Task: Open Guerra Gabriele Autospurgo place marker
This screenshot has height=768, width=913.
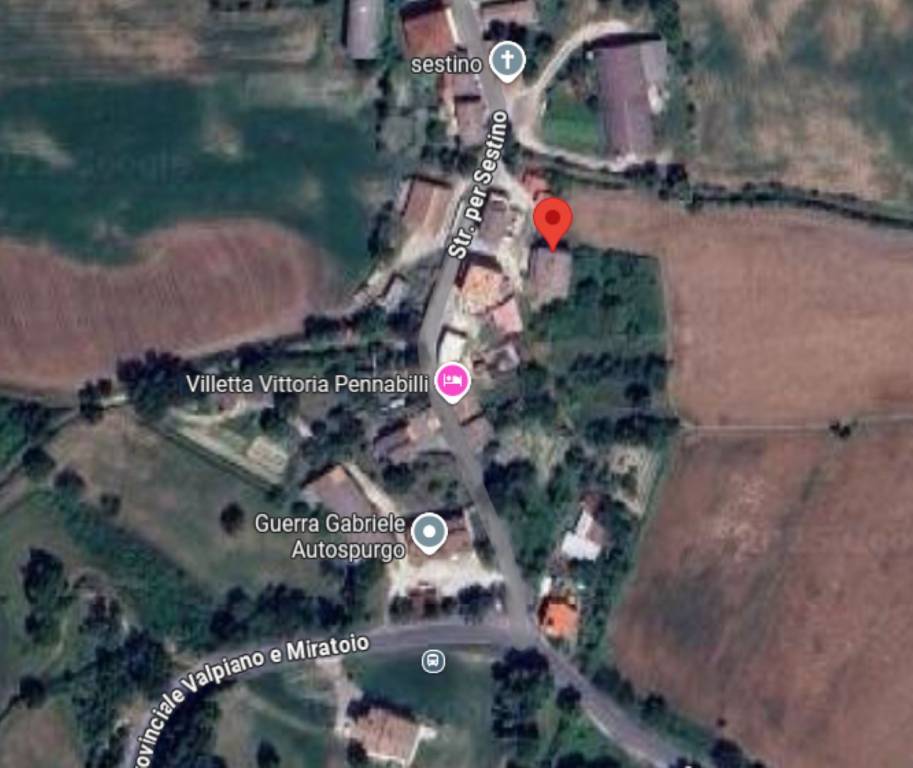Action: [430, 532]
